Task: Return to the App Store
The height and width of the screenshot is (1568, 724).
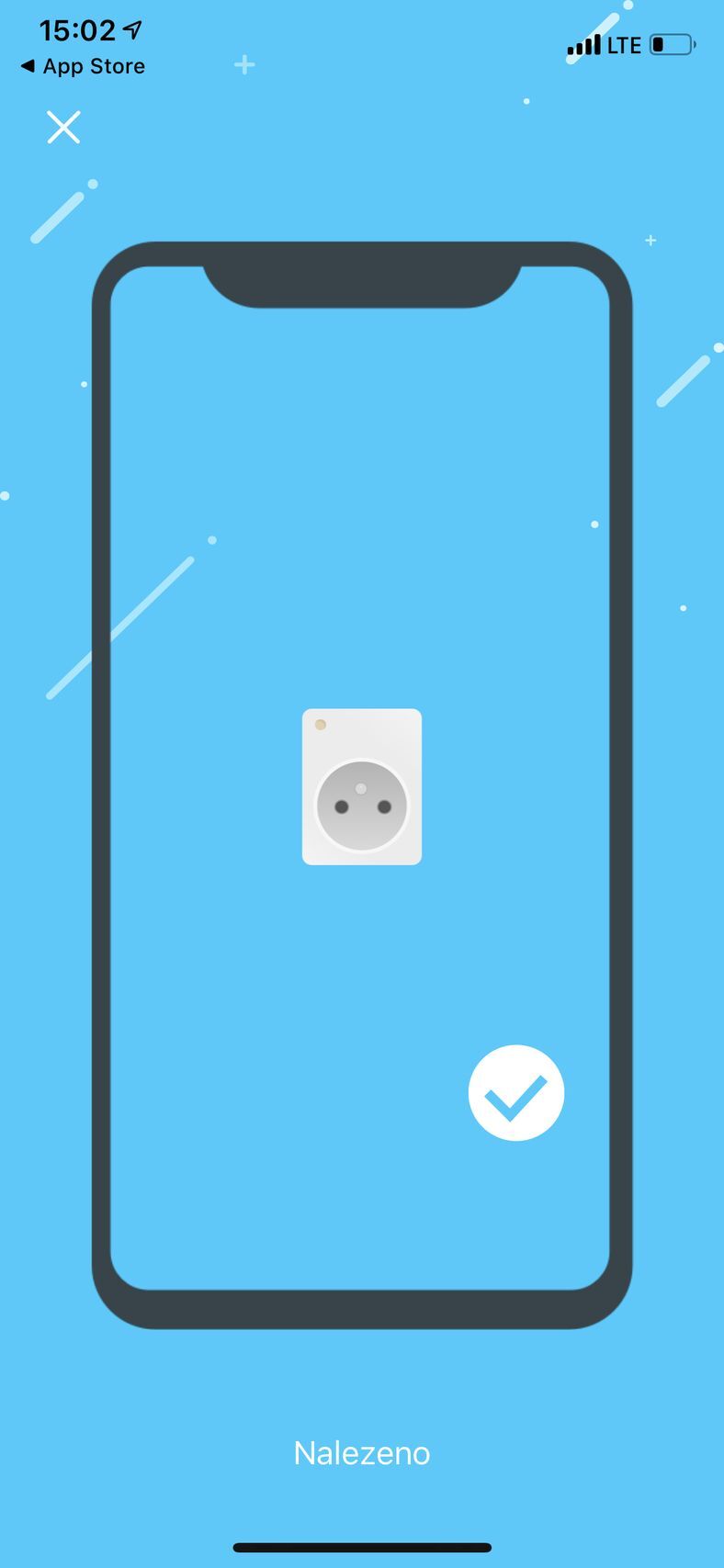Action: pos(83,66)
